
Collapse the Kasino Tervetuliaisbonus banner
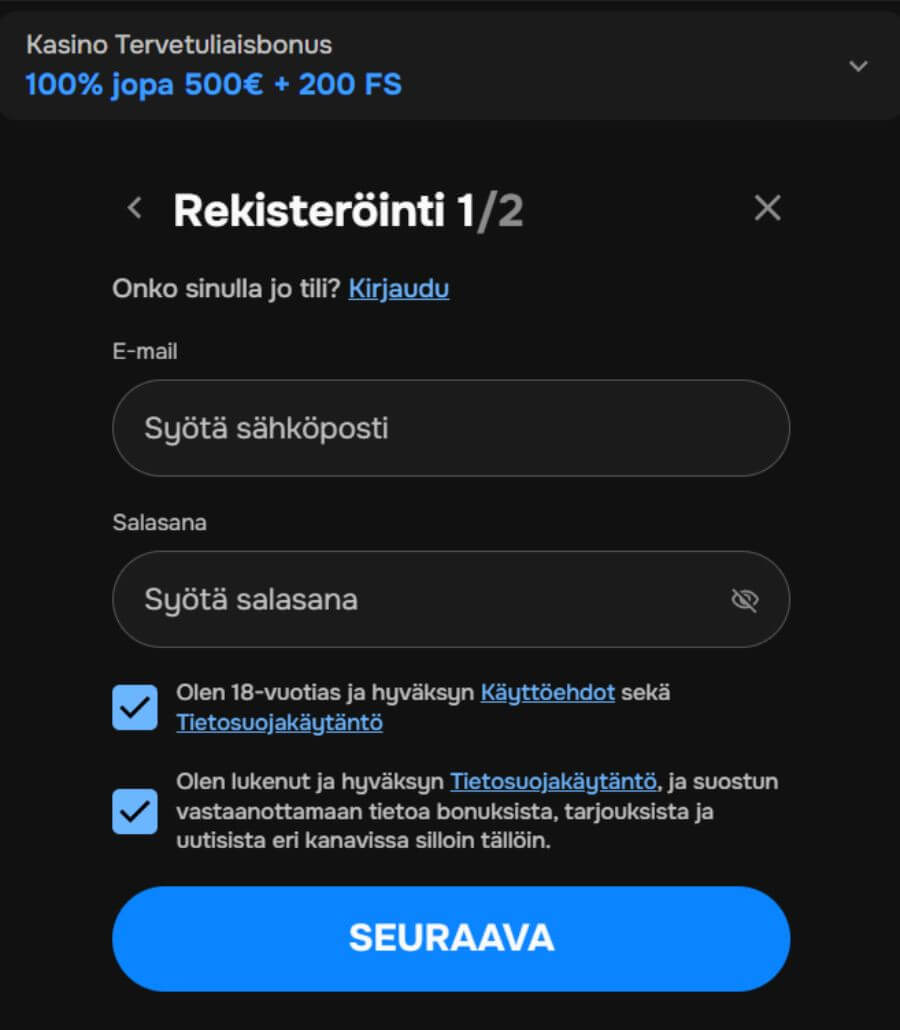[x=857, y=66]
